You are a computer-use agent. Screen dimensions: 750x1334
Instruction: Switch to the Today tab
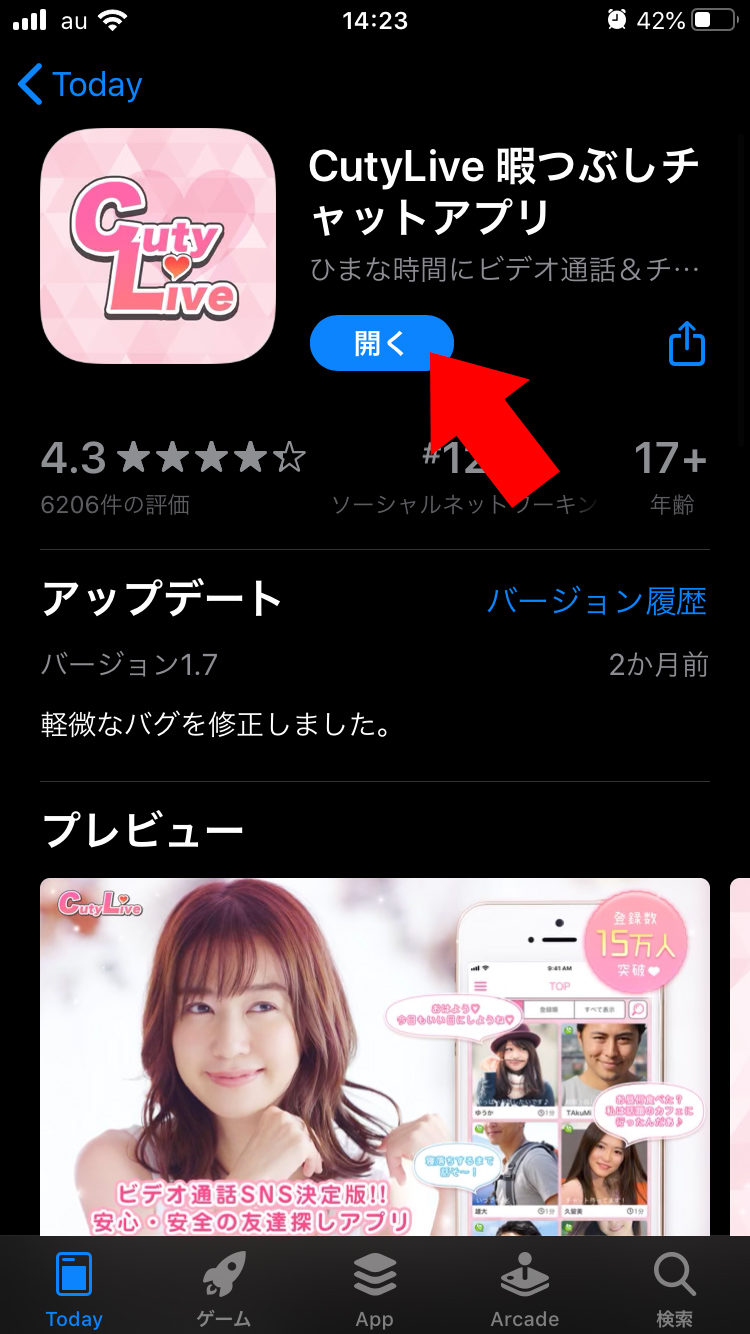(x=74, y=1290)
